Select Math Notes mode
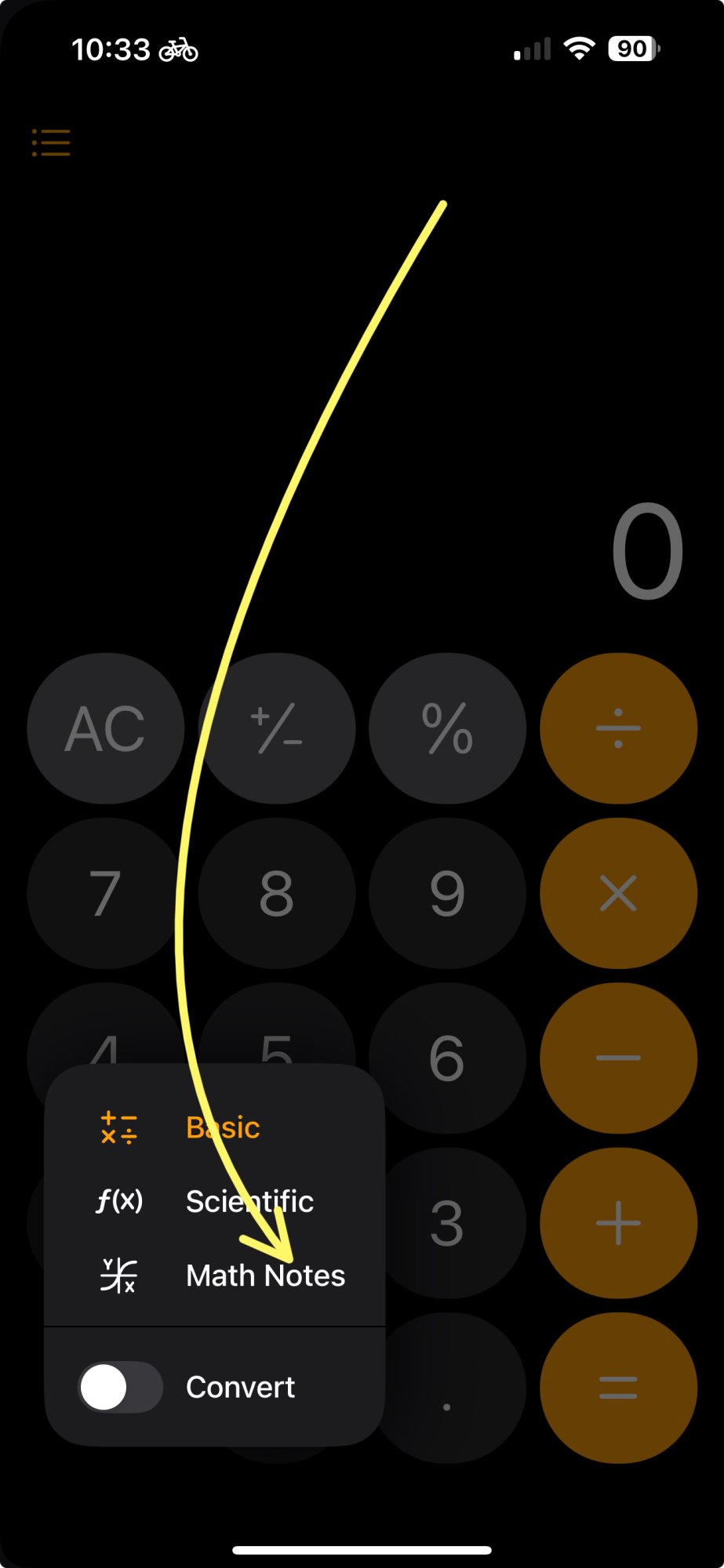Viewport: 724px width, 1568px height. click(x=264, y=1276)
